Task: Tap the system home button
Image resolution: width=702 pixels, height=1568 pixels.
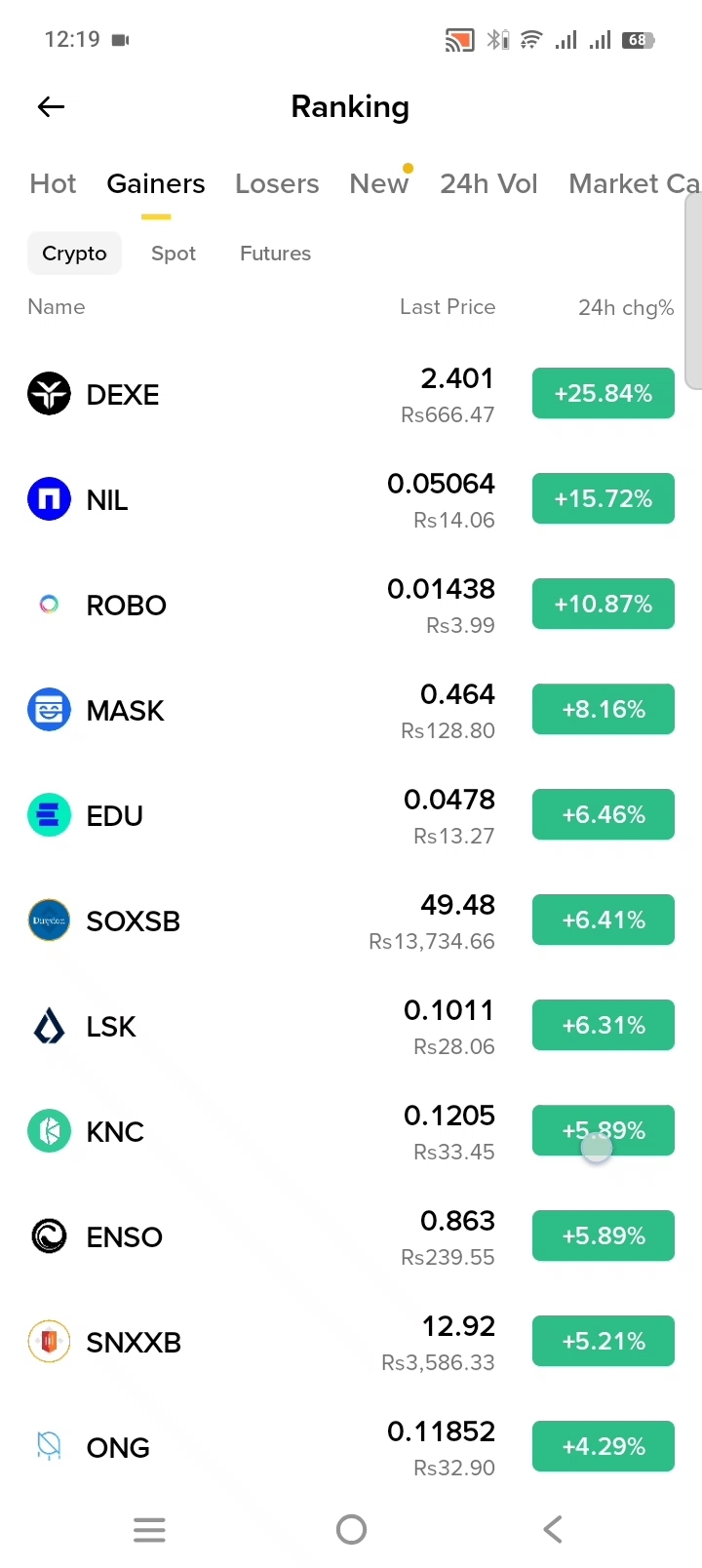Action: 351,1529
